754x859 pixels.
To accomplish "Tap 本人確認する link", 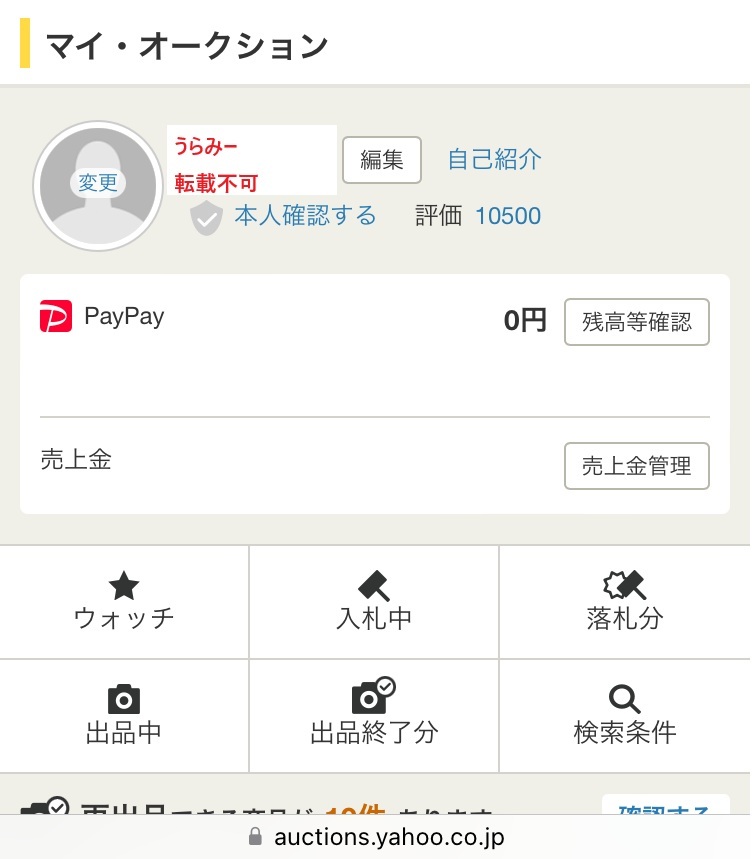I will pos(305,216).
